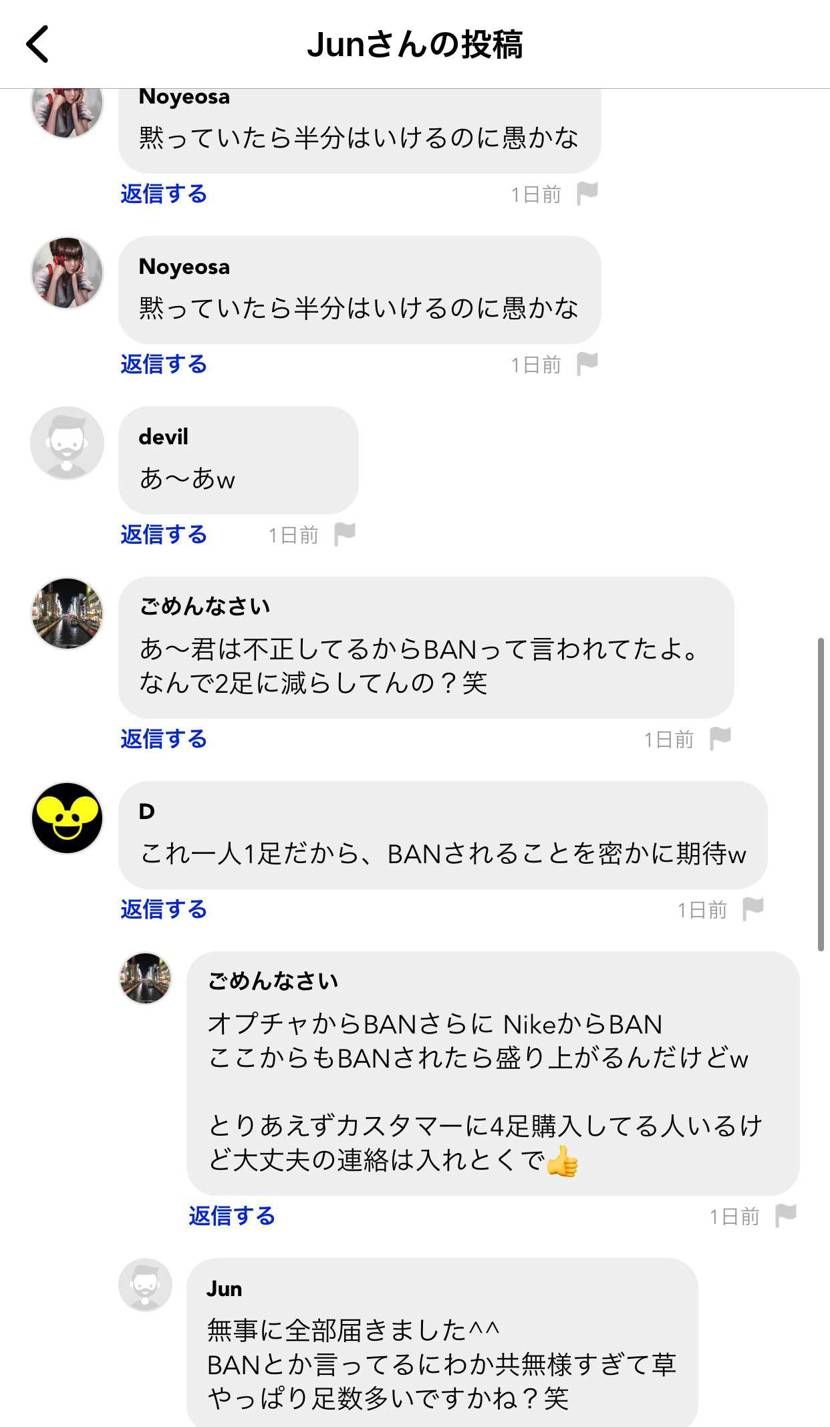Viewport: 830px width, 1427px height.
Task: Click 返信する under D's comment
Action: tap(163, 909)
